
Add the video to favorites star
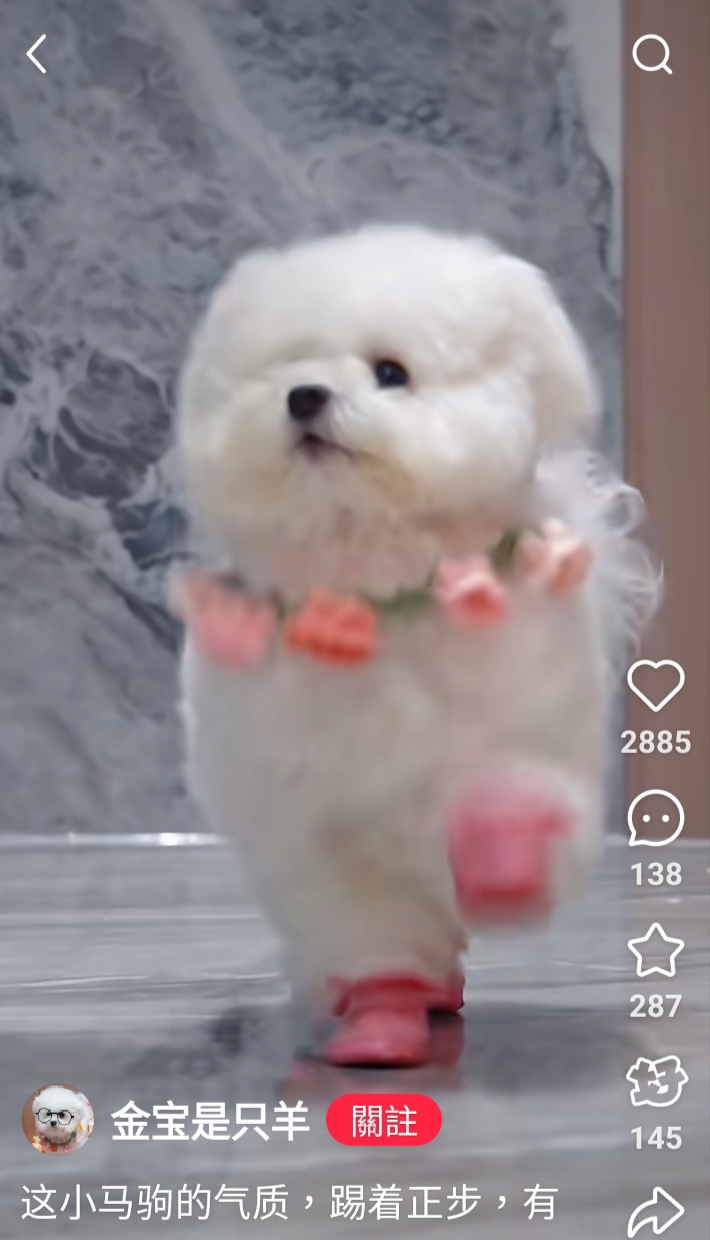coord(656,950)
